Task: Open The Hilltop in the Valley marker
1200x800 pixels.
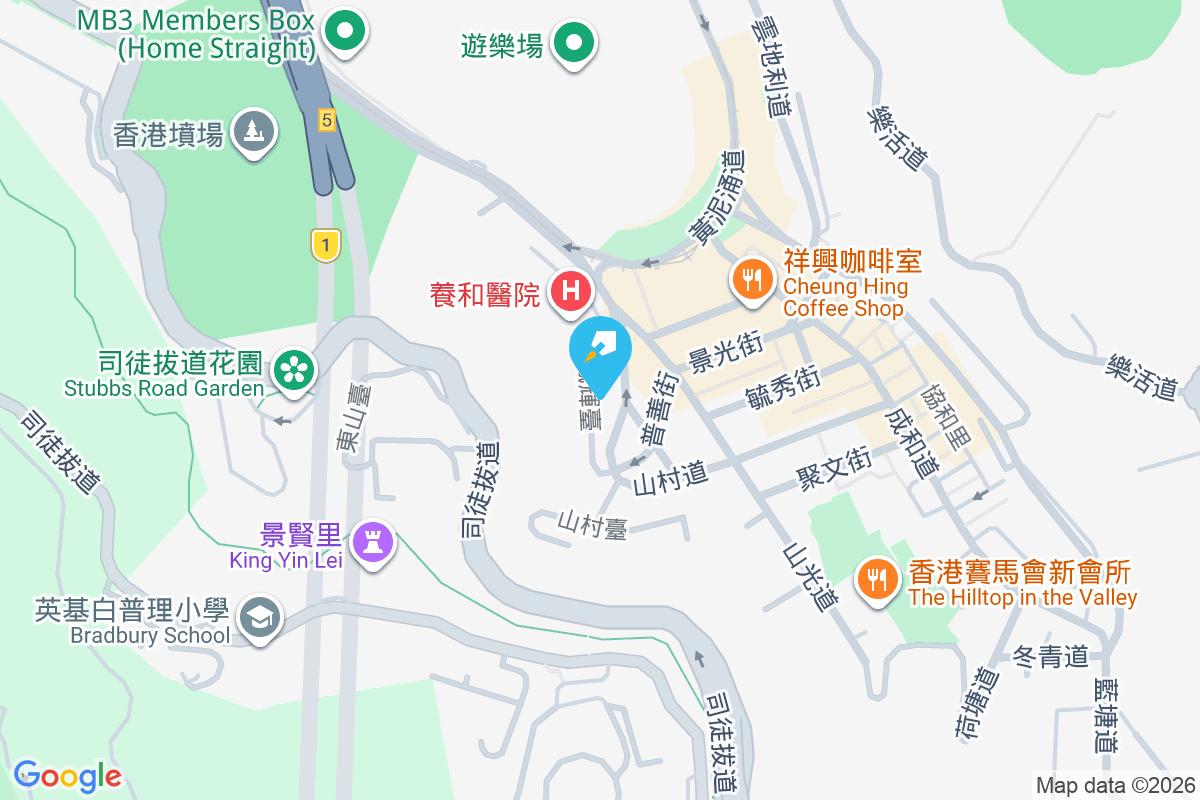Action: pyautogui.click(x=877, y=580)
